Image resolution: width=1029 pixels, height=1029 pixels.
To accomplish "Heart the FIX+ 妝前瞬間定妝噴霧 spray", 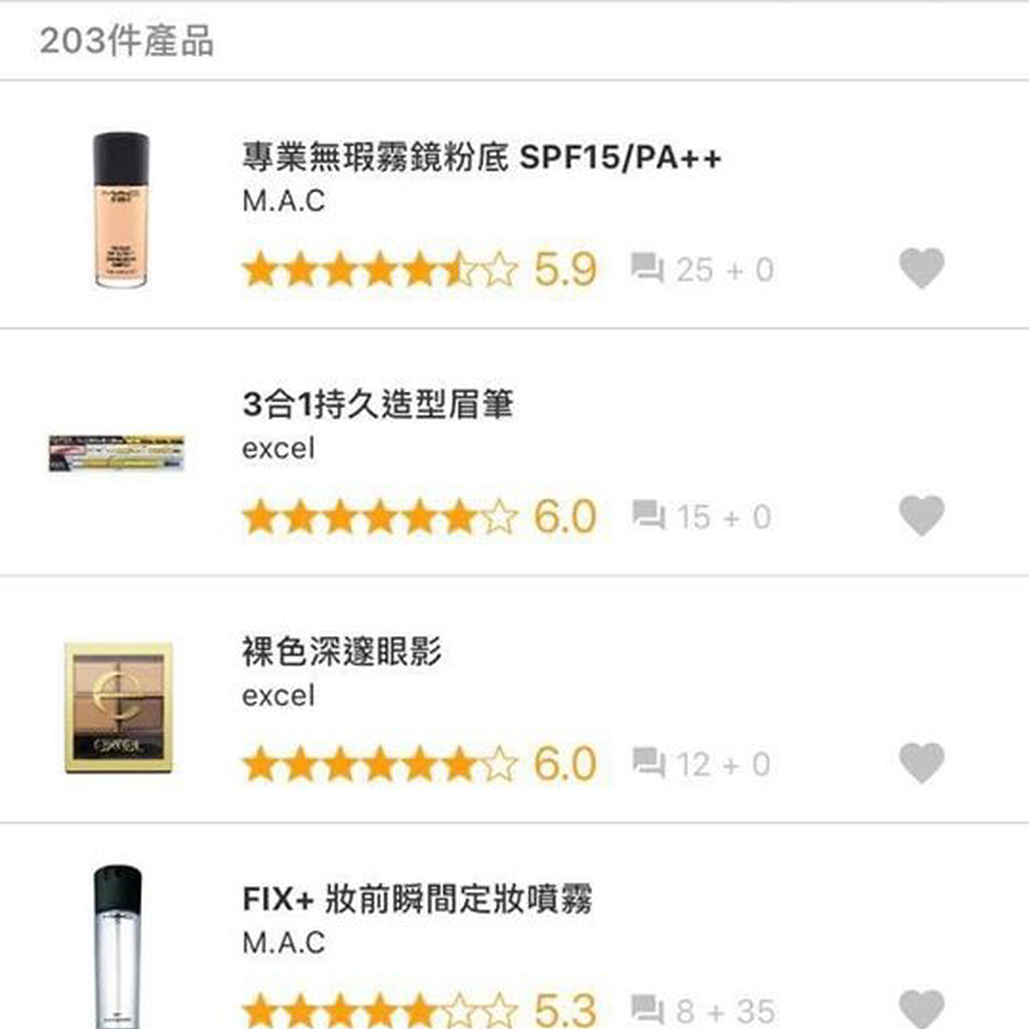I will coord(921,1008).
